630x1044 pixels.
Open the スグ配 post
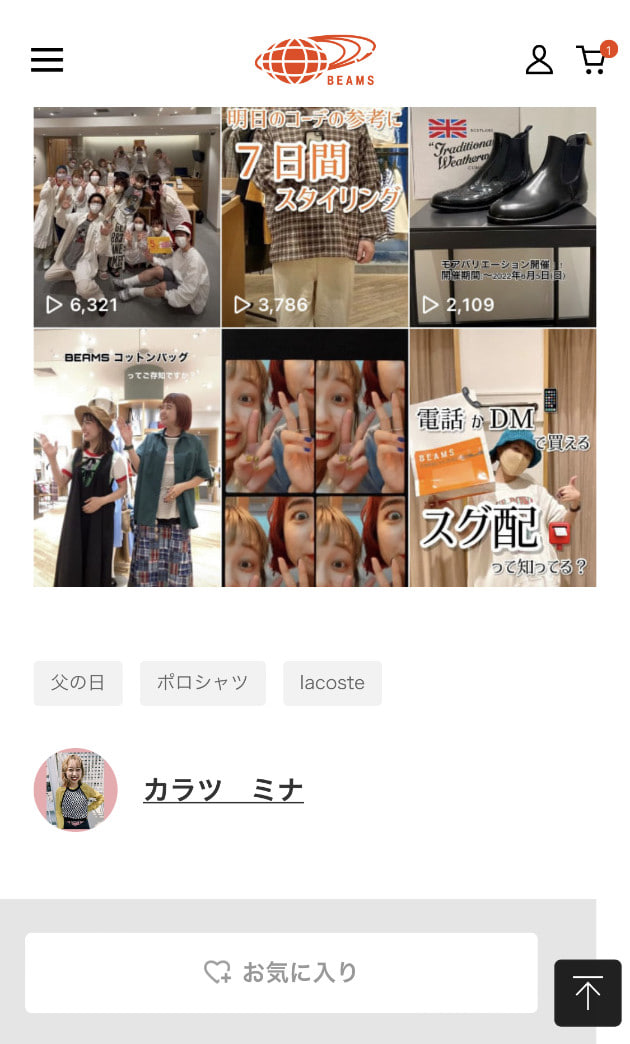tap(503, 458)
